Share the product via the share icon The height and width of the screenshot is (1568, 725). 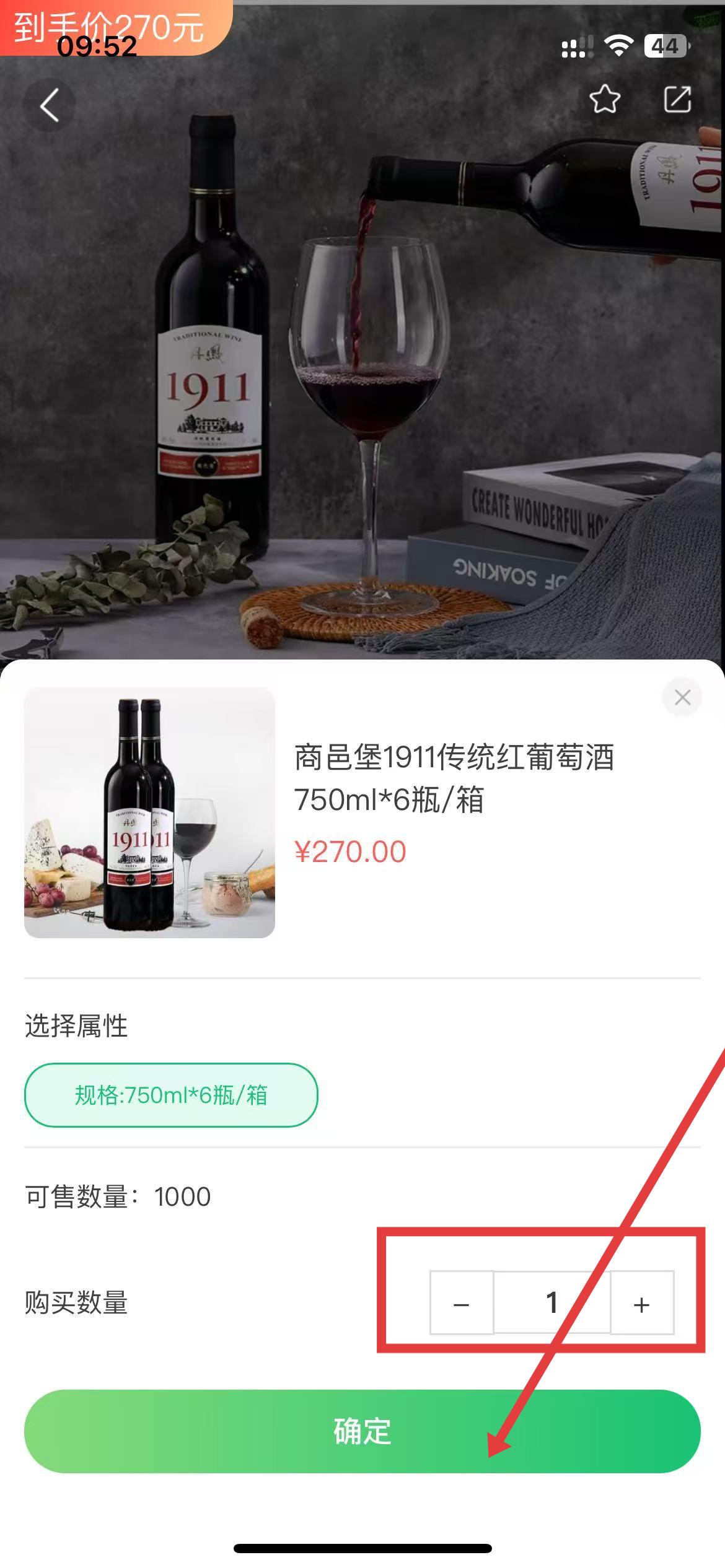pos(677,99)
